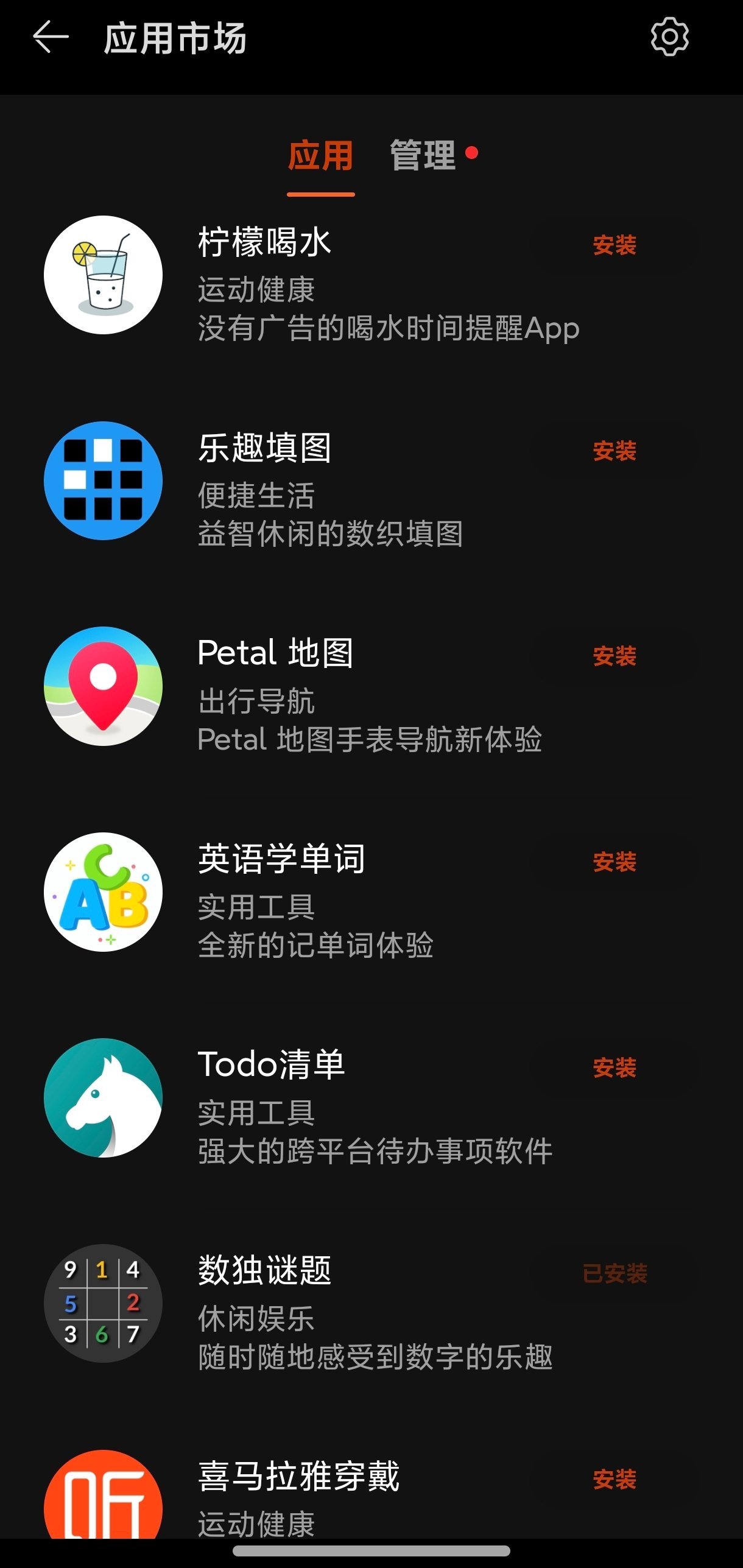Image resolution: width=743 pixels, height=1568 pixels.
Task: Switch to the 管理 tab
Action: pos(423,155)
